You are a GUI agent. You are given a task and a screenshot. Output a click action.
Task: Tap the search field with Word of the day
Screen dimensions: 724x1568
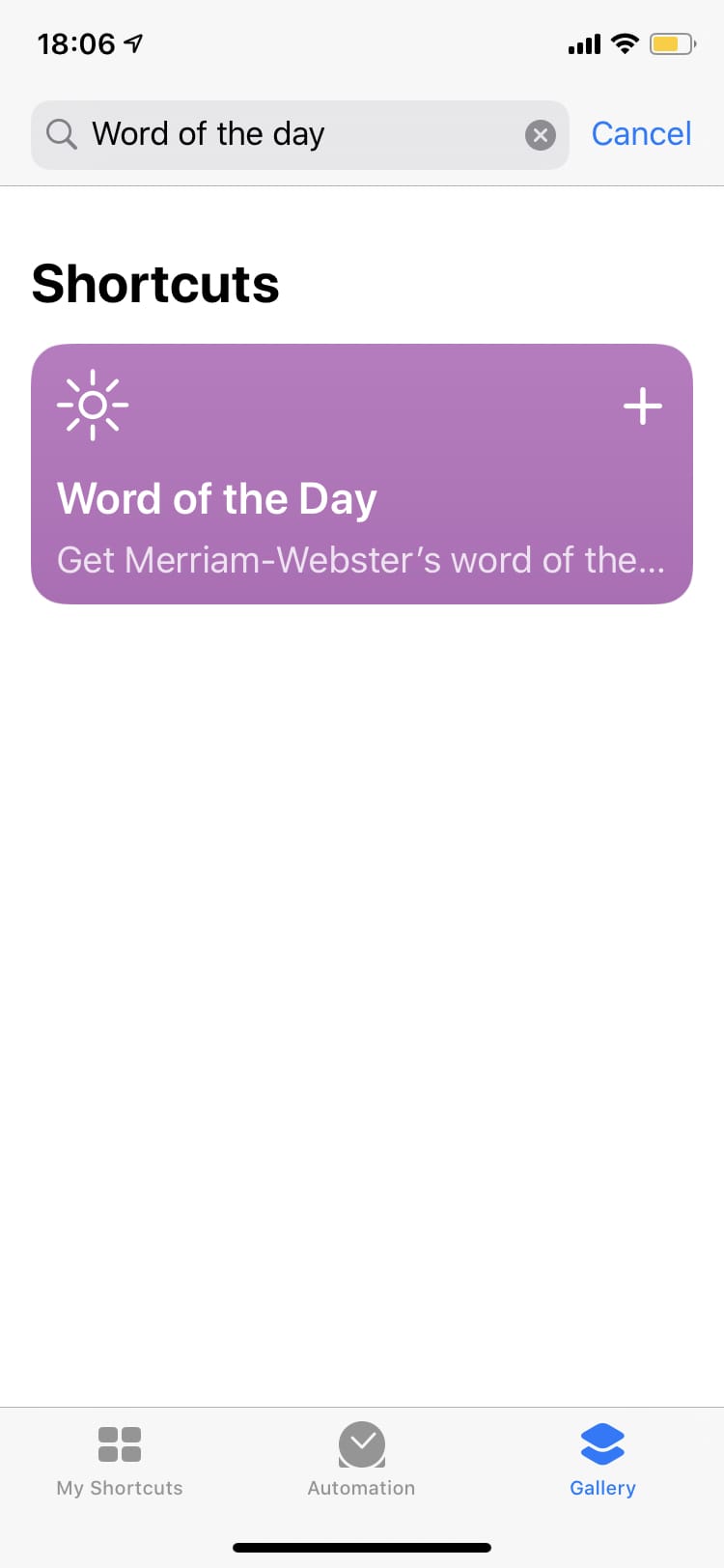[300, 135]
